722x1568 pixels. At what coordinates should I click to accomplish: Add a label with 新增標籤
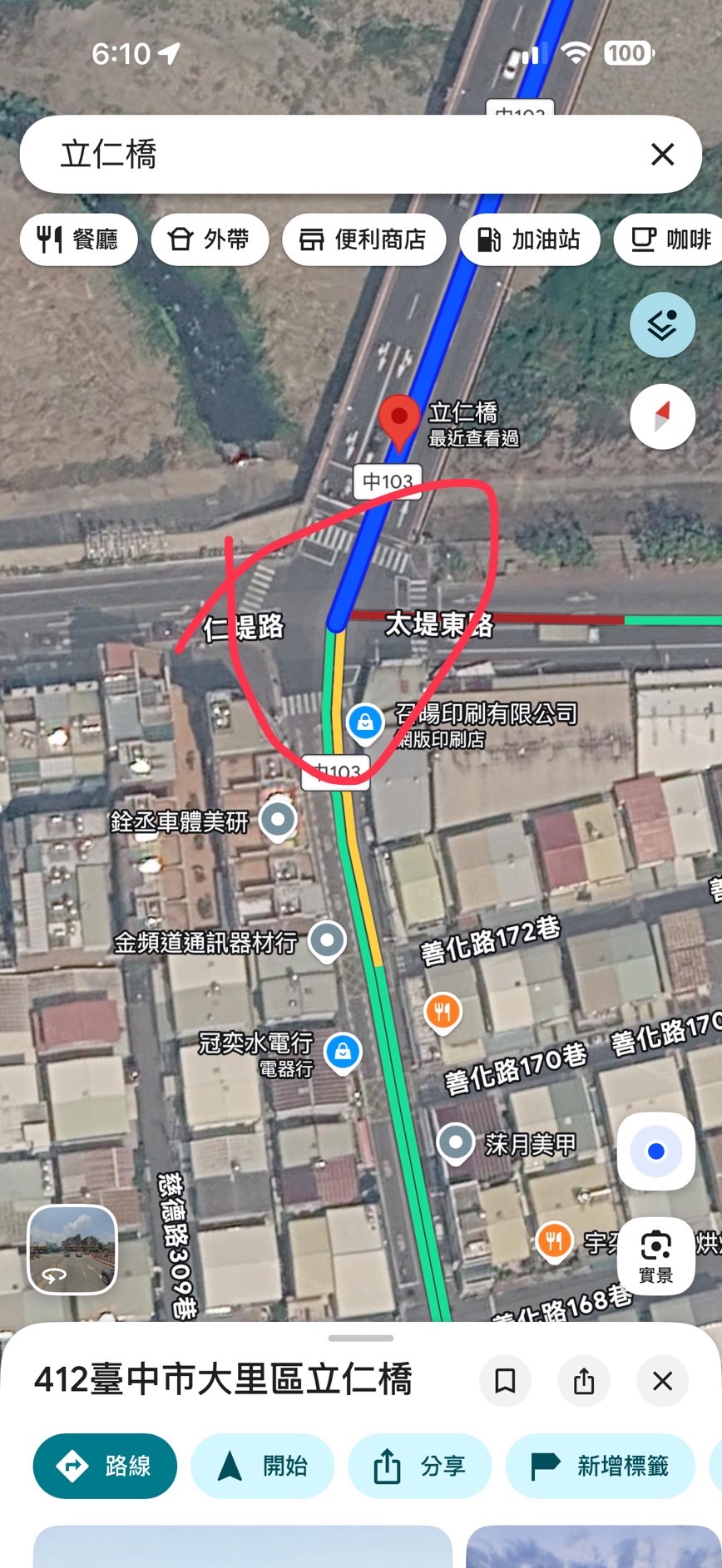click(x=600, y=1466)
